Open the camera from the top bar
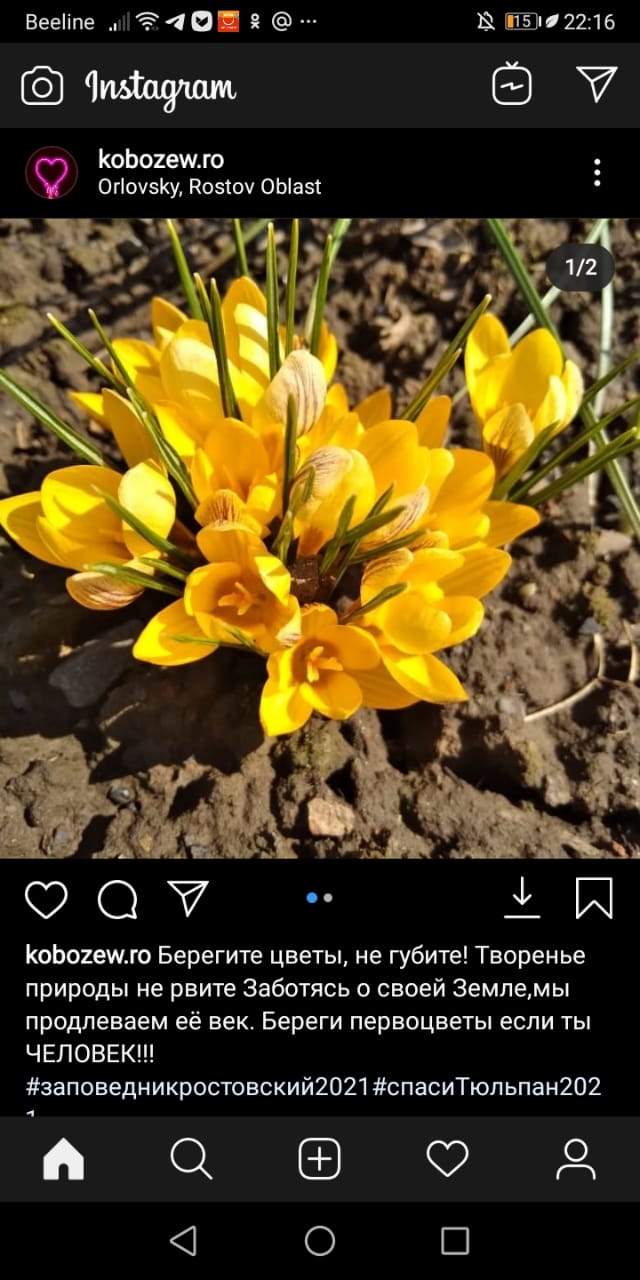This screenshot has width=640, height=1280. tap(42, 86)
